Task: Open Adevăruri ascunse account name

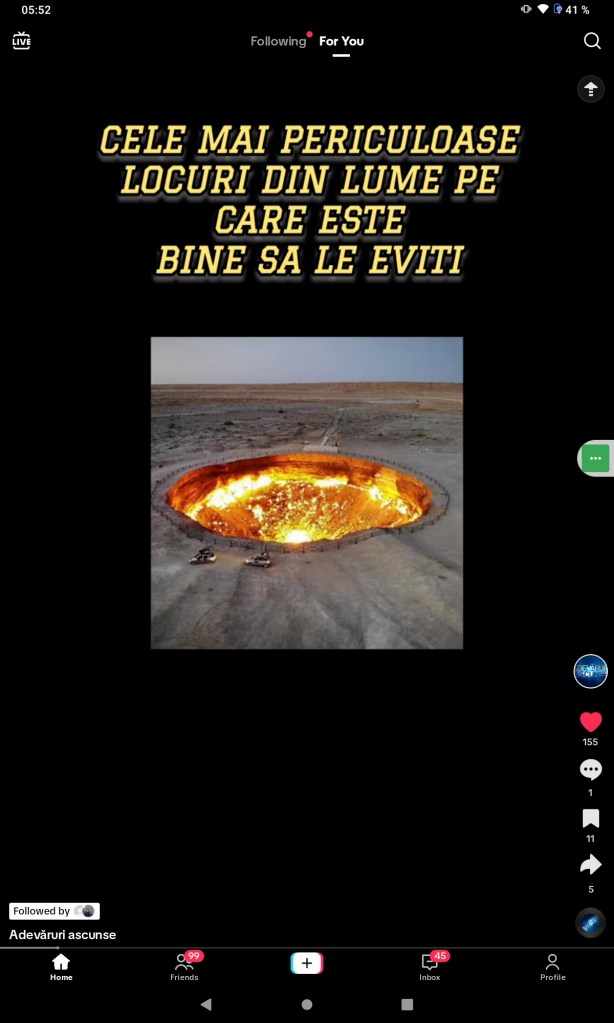Action: (63, 934)
